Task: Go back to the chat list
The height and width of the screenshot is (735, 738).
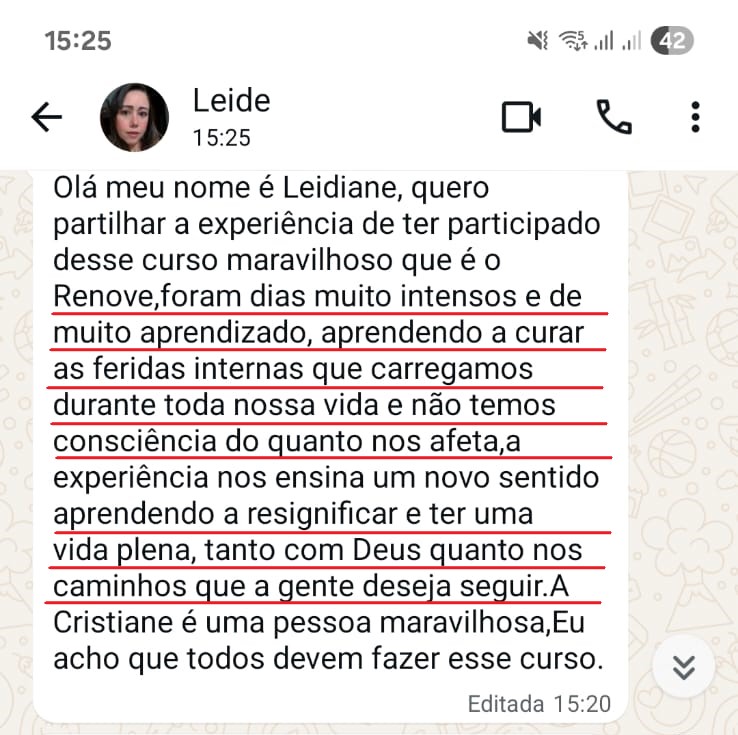Action: tap(46, 118)
